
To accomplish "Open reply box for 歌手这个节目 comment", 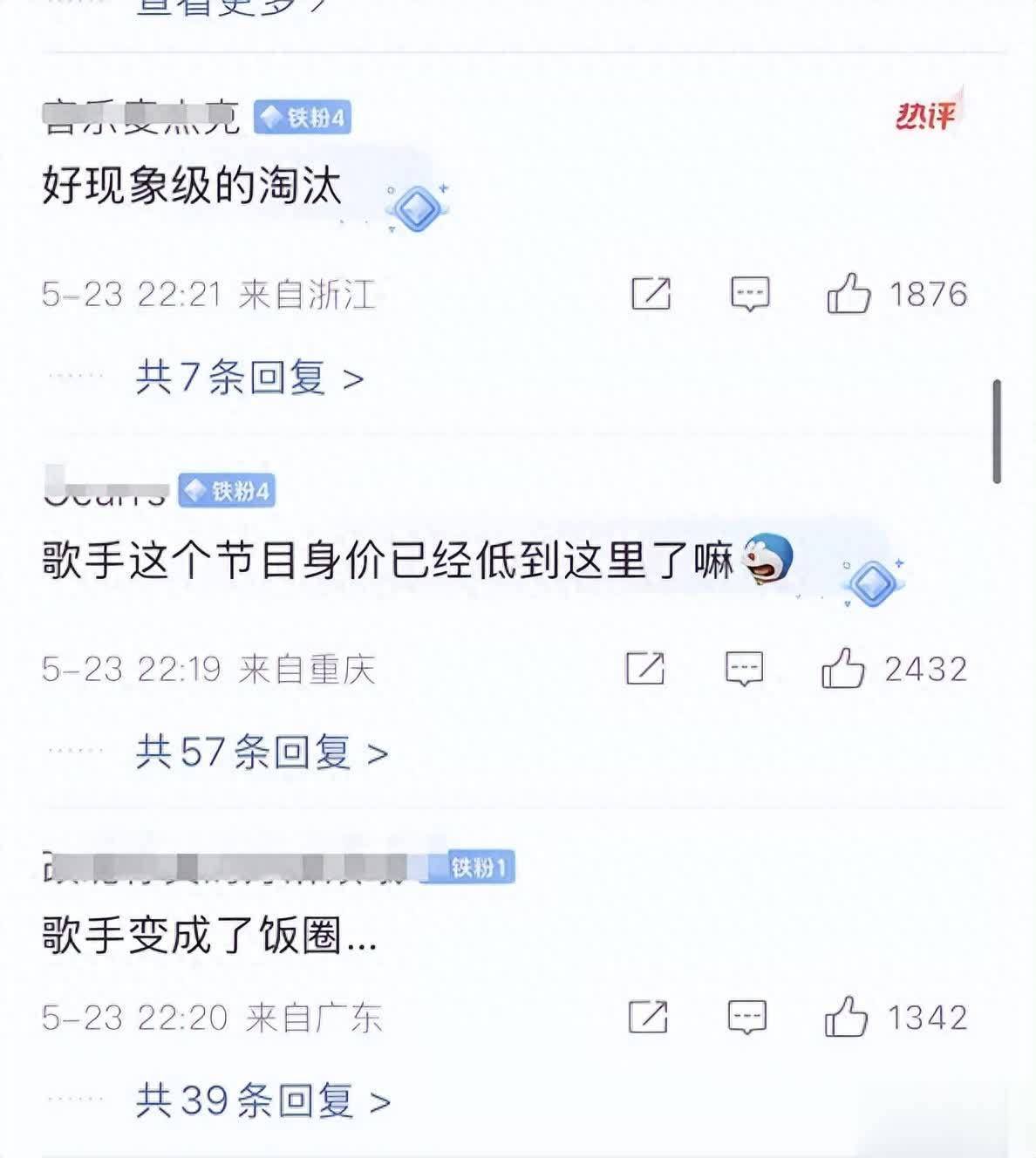I will [744, 669].
